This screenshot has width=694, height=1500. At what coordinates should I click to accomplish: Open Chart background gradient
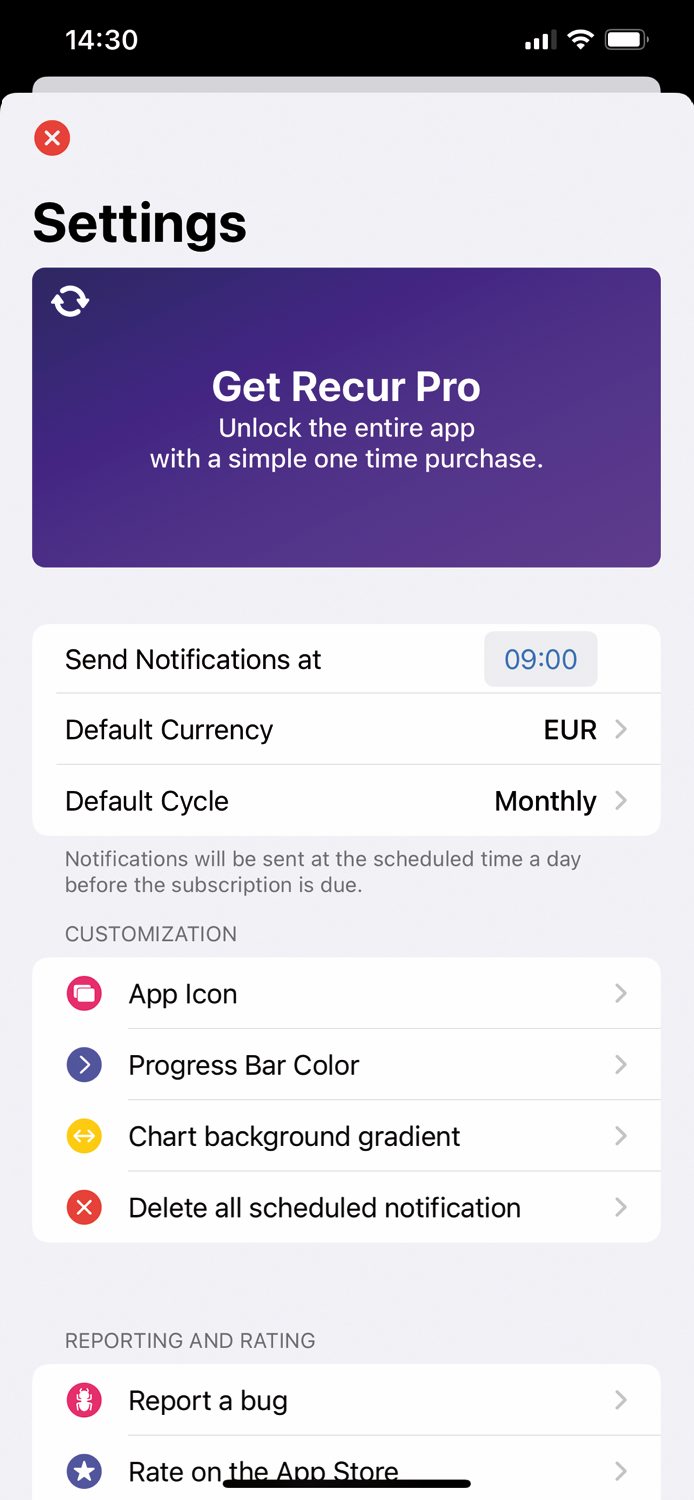tap(346, 1136)
